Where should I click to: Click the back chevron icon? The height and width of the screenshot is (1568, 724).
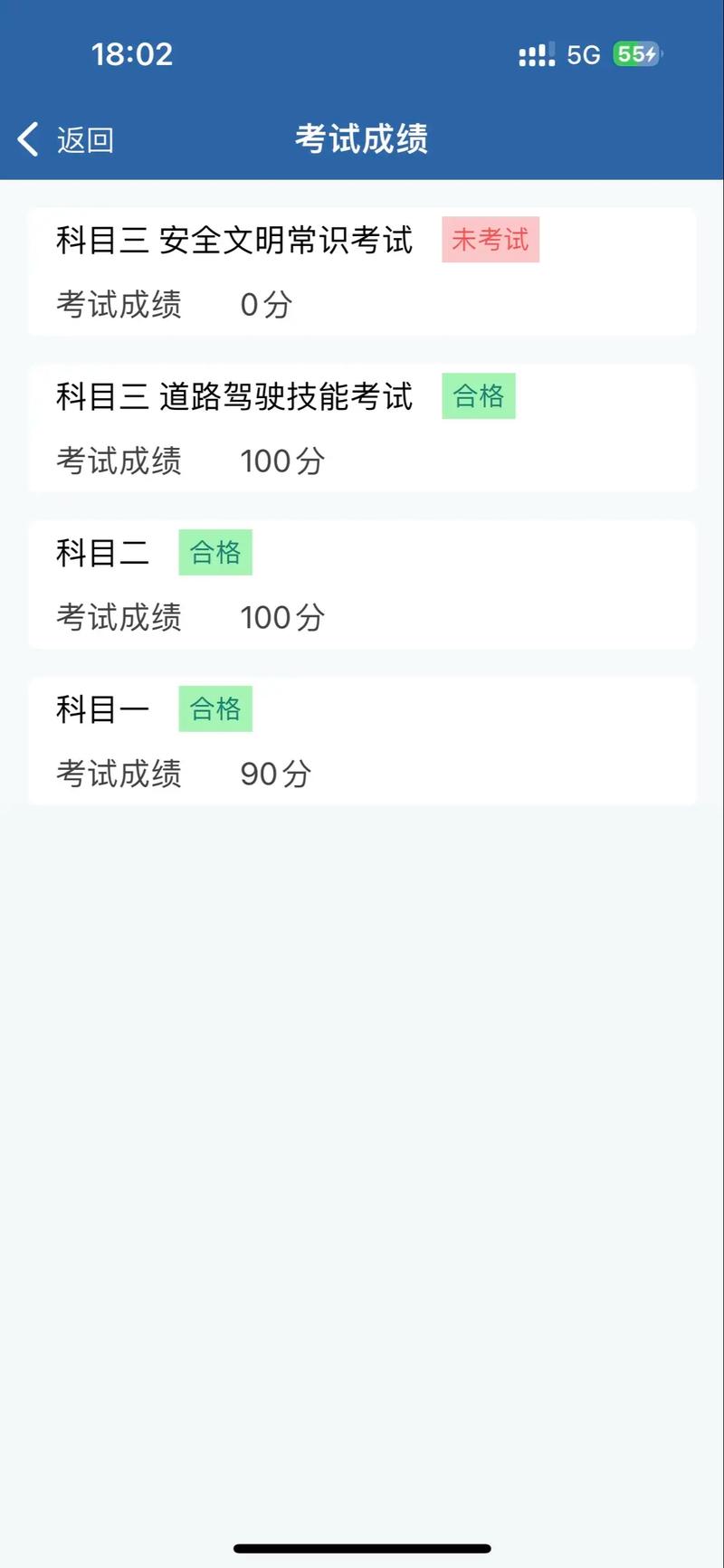coord(26,138)
